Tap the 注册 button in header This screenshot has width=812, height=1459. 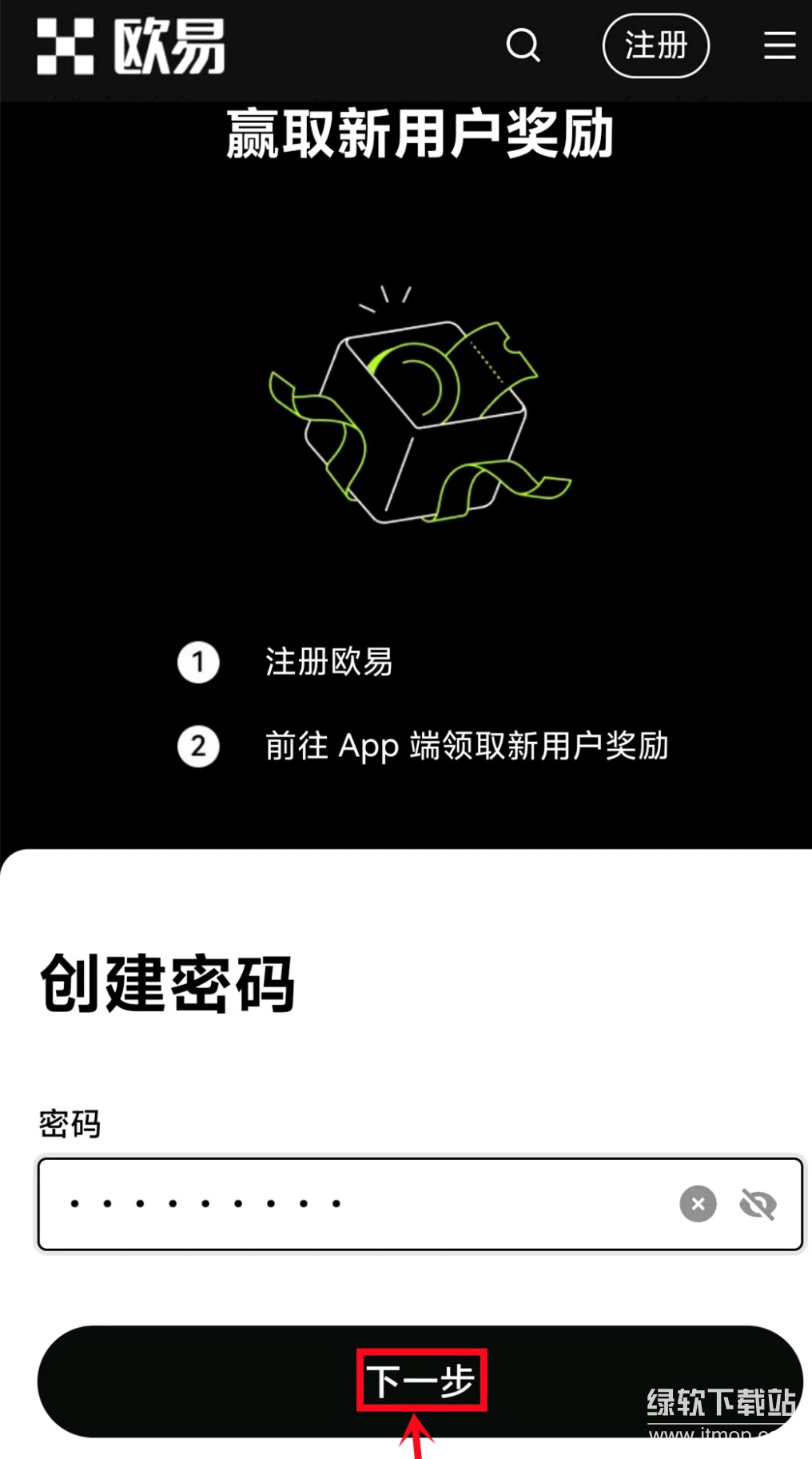[655, 46]
